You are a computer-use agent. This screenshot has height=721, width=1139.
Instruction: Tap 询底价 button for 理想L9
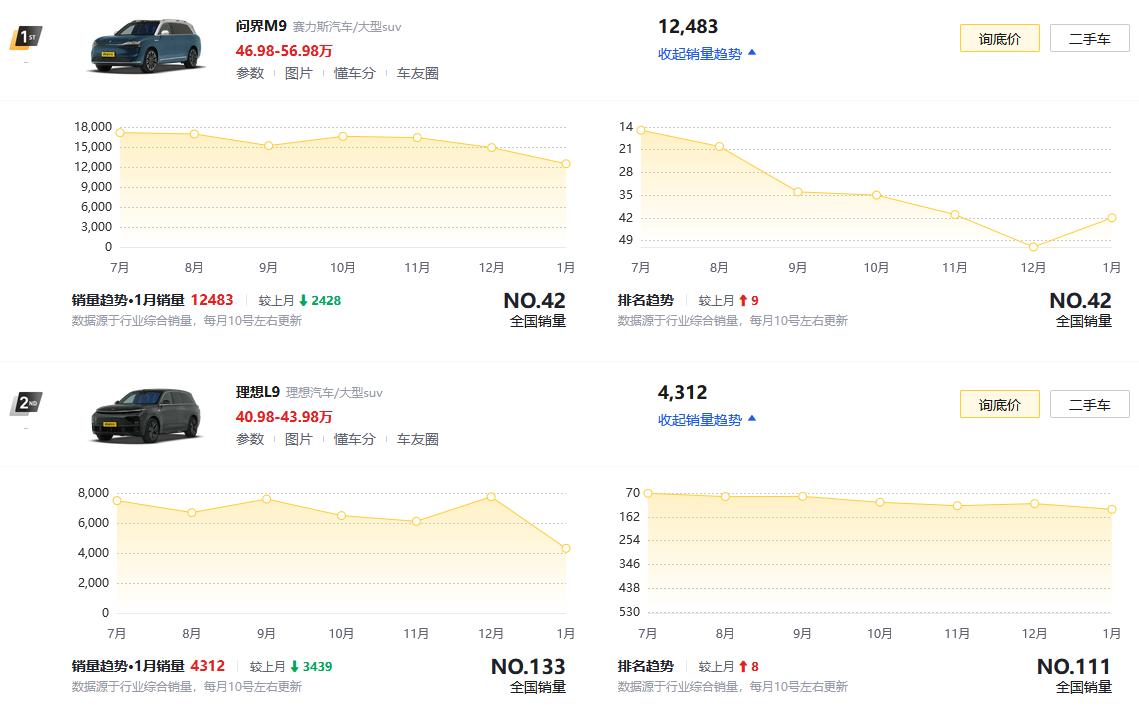(x=999, y=405)
